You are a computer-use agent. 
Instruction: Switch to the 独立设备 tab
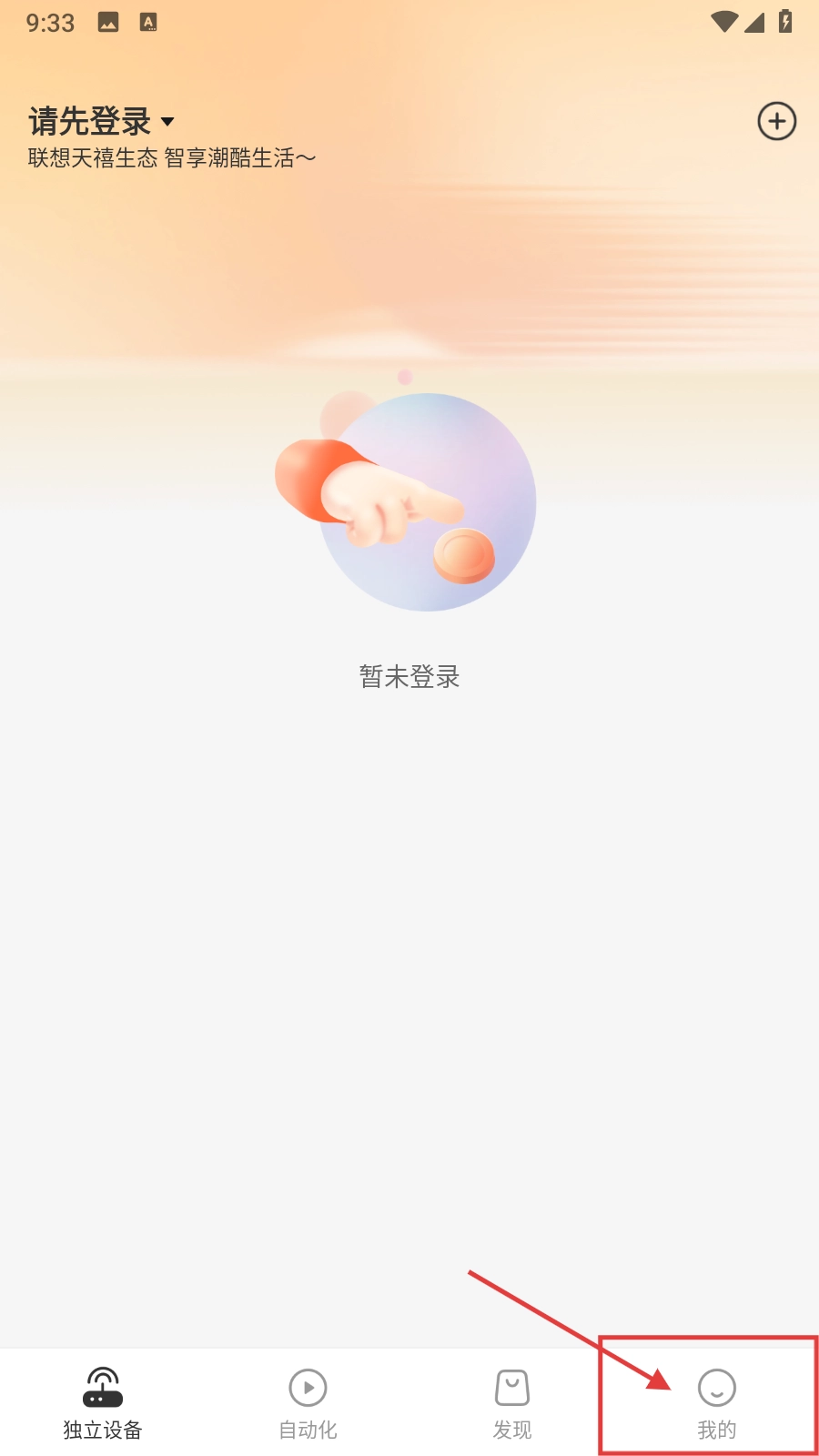[x=103, y=1402]
